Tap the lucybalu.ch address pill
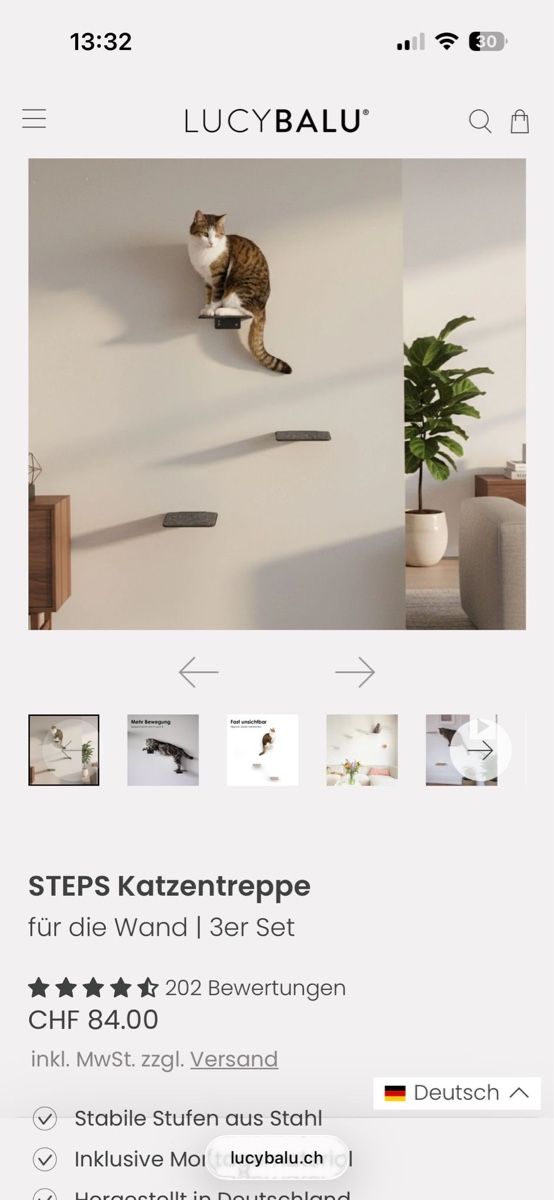Viewport: 554px width, 1200px height. coord(277,1158)
